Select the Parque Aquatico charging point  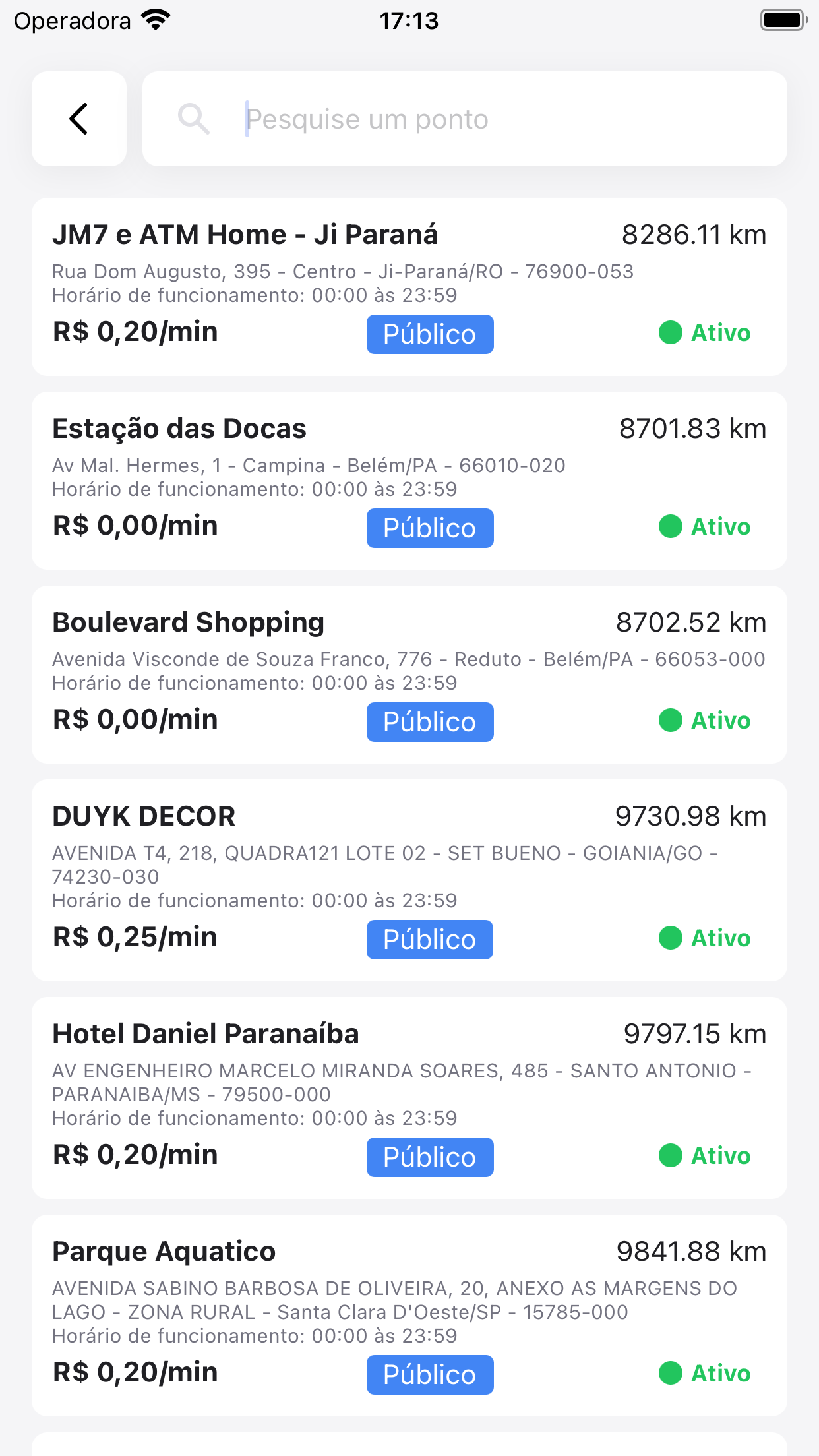(409, 1316)
